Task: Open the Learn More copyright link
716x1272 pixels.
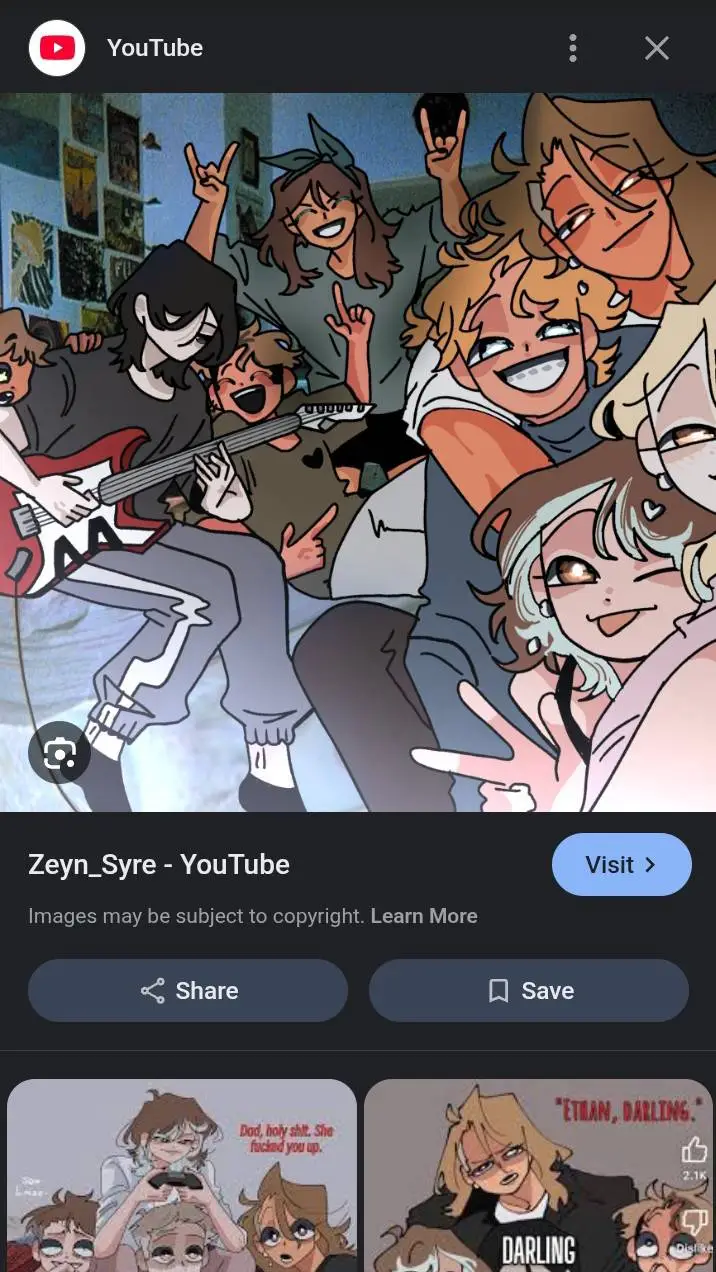Action: coord(423,916)
